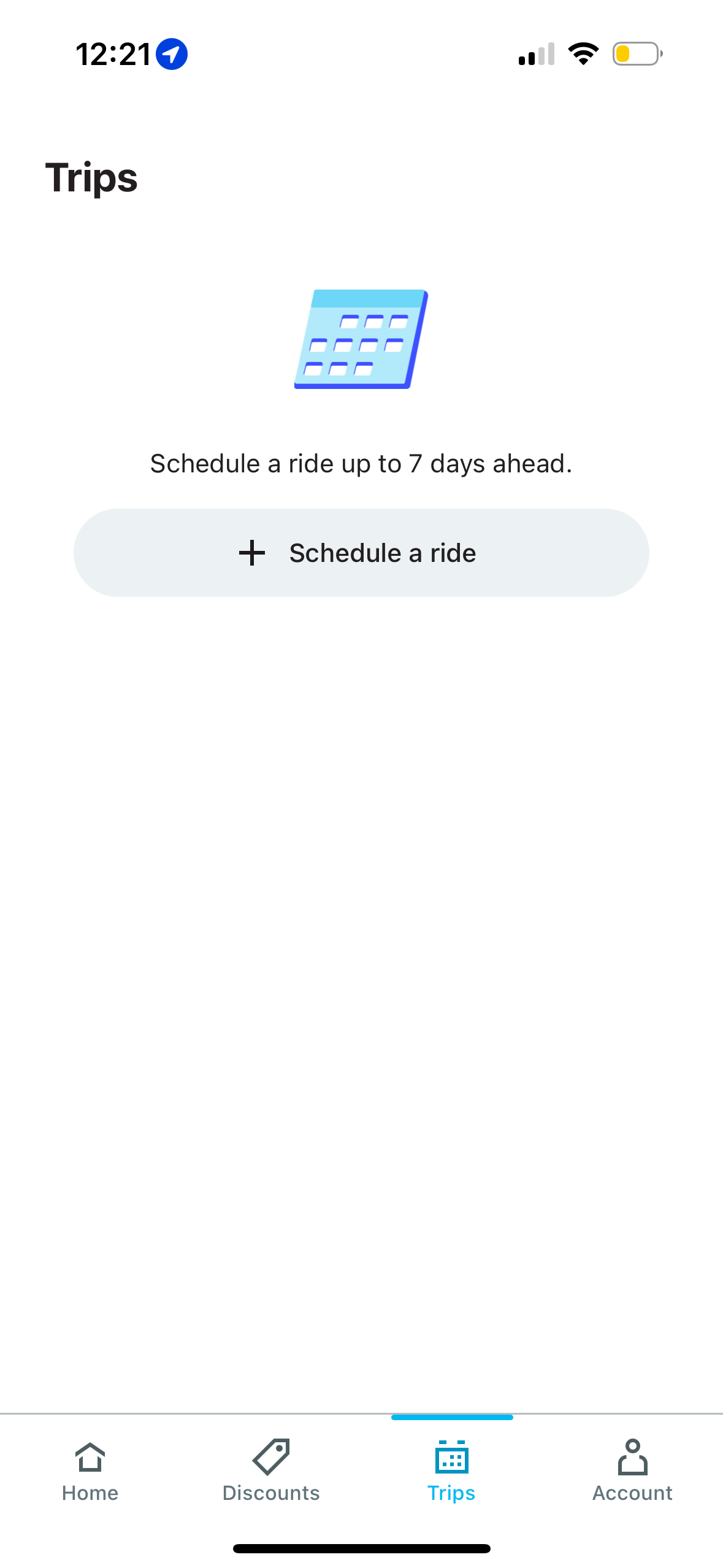
Task: Tap the text about scheduling 7 days ahead
Action: pos(361,464)
